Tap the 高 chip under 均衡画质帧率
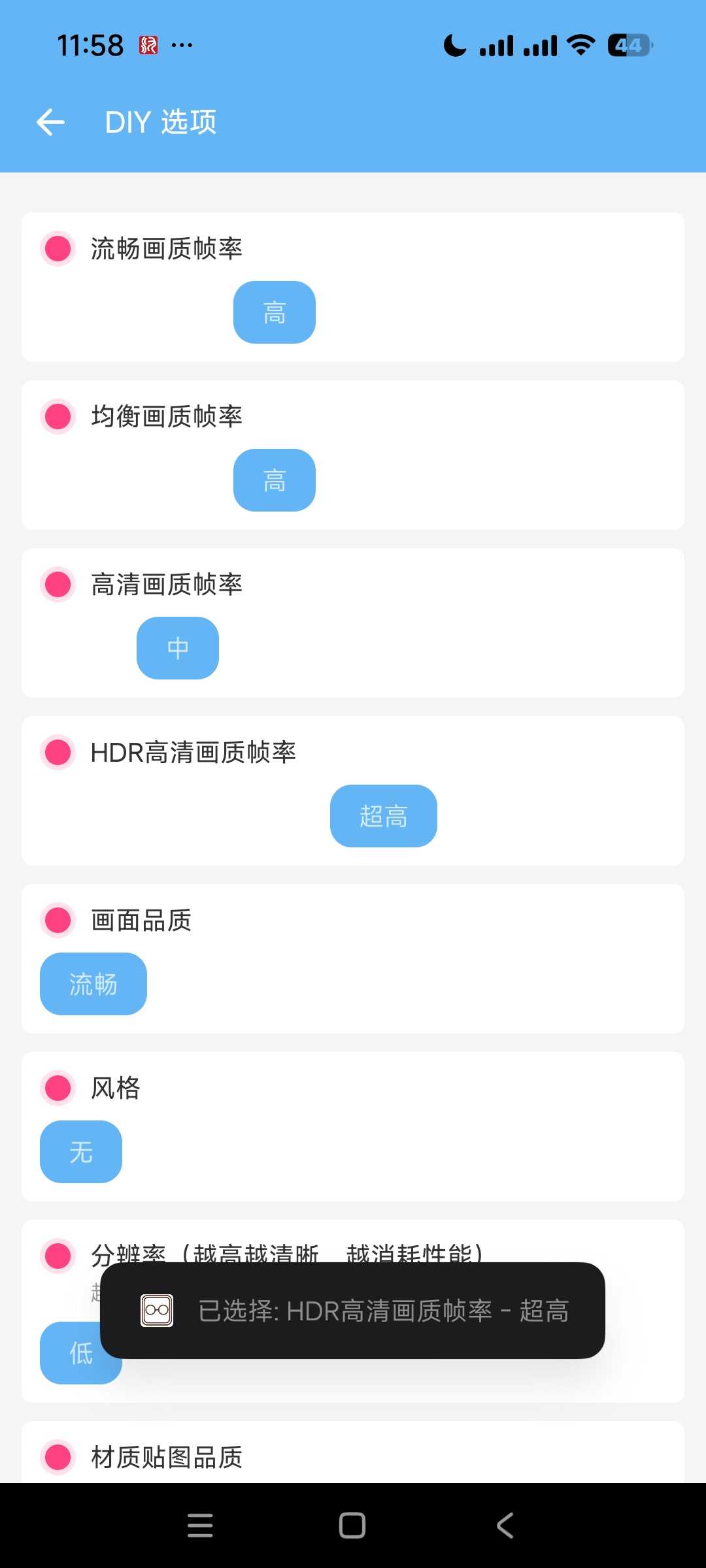This screenshot has height=1568, width=706. click(274, 480)
